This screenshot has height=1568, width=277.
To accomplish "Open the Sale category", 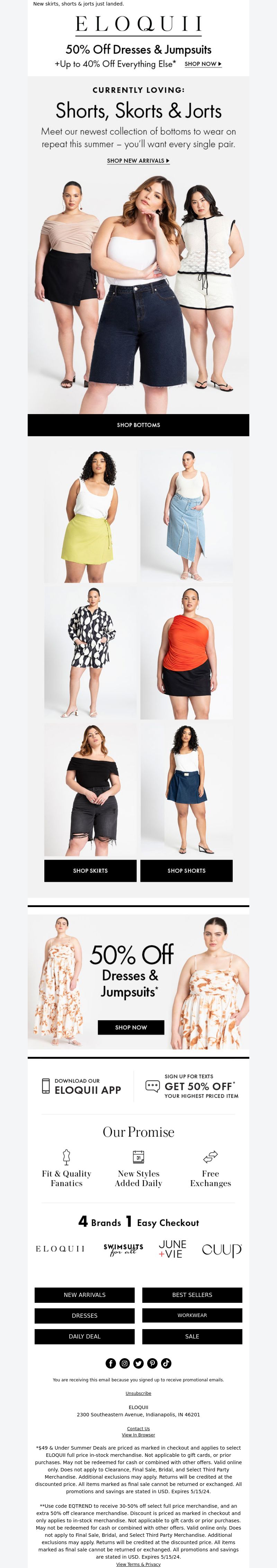I will coord(192,1336).
